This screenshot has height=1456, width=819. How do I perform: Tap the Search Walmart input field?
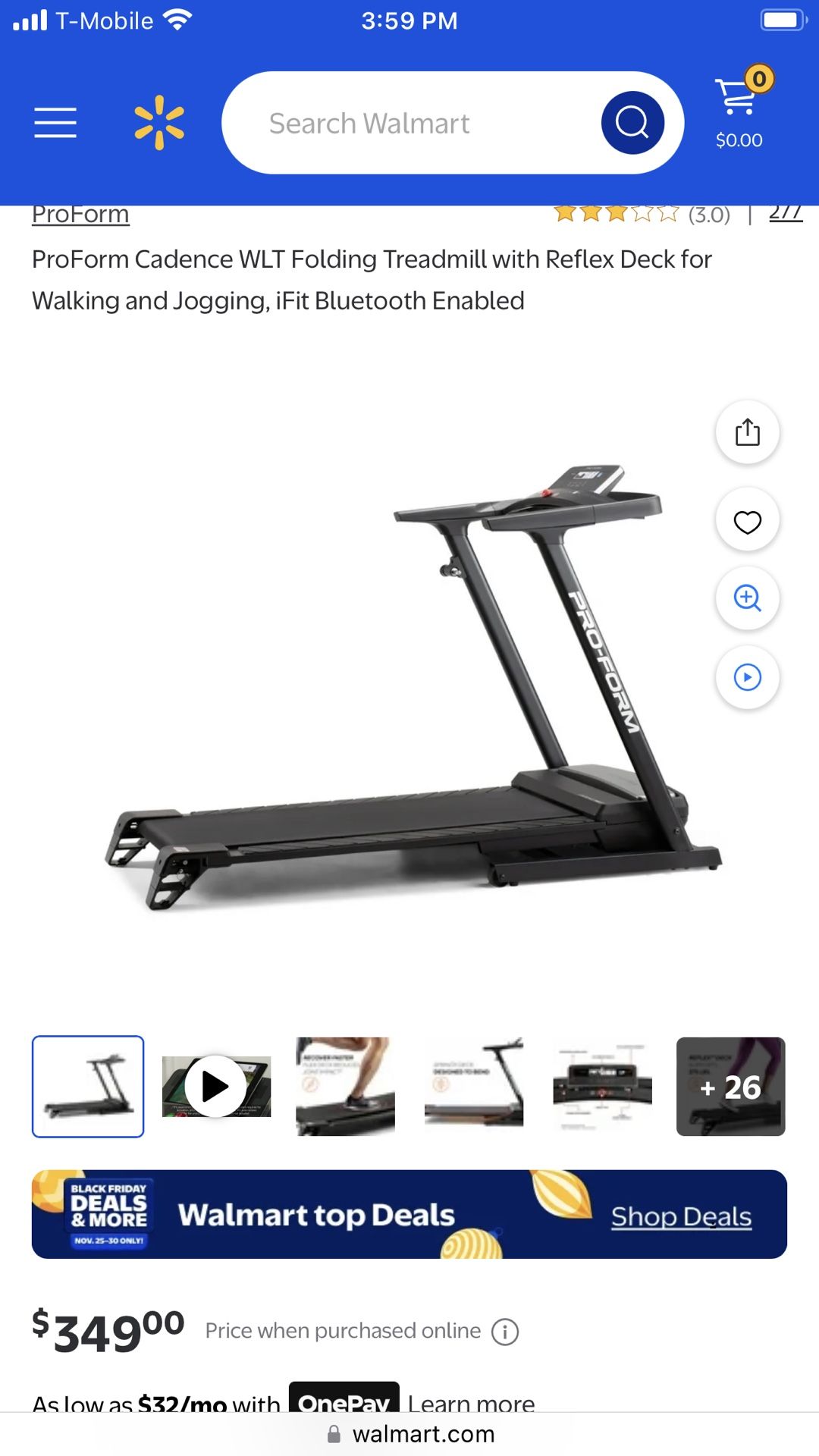[x=425, y=122]
